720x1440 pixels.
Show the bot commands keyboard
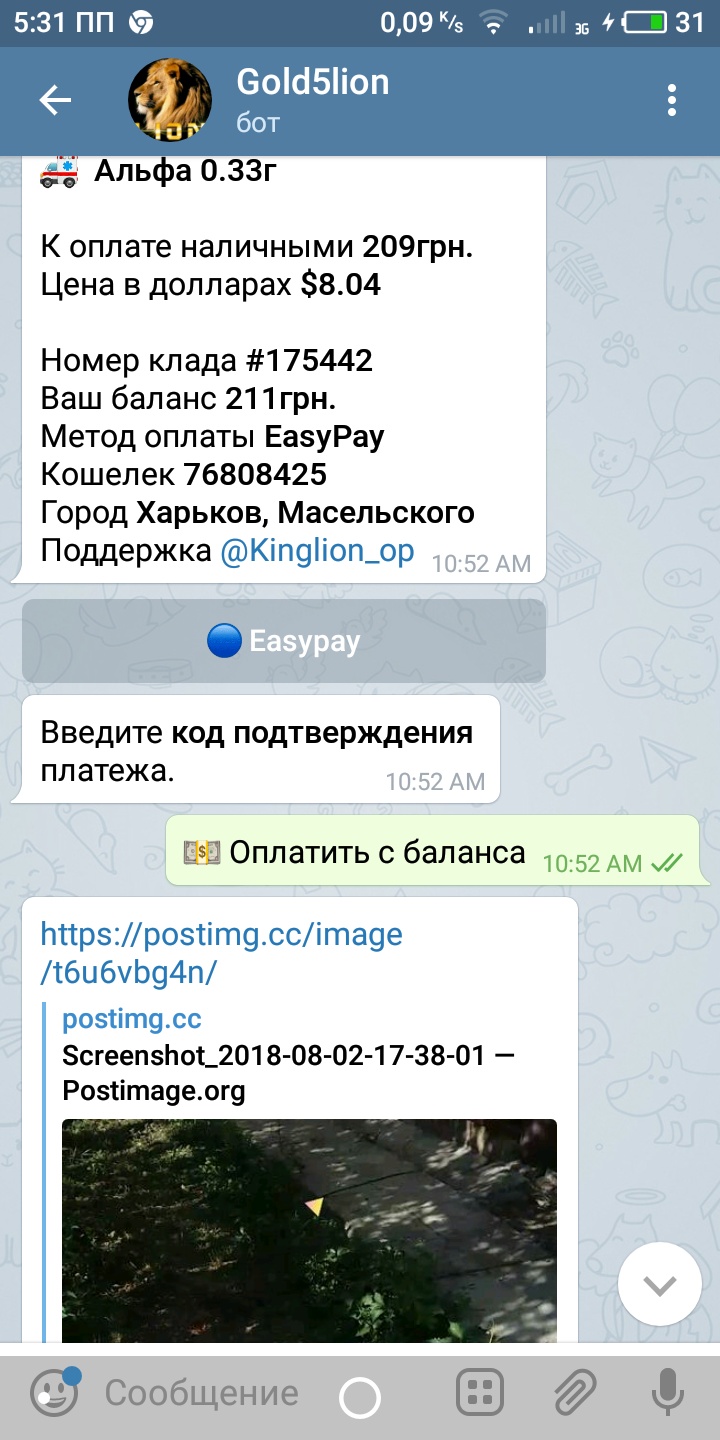pyautogui.click(x=479, y=1394)
